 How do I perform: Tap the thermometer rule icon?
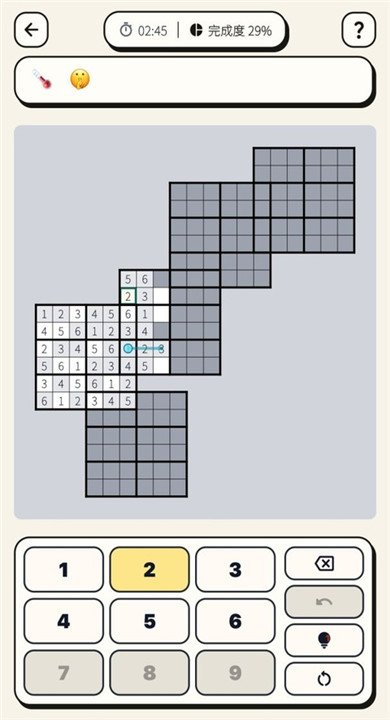(x=42, y=79)
